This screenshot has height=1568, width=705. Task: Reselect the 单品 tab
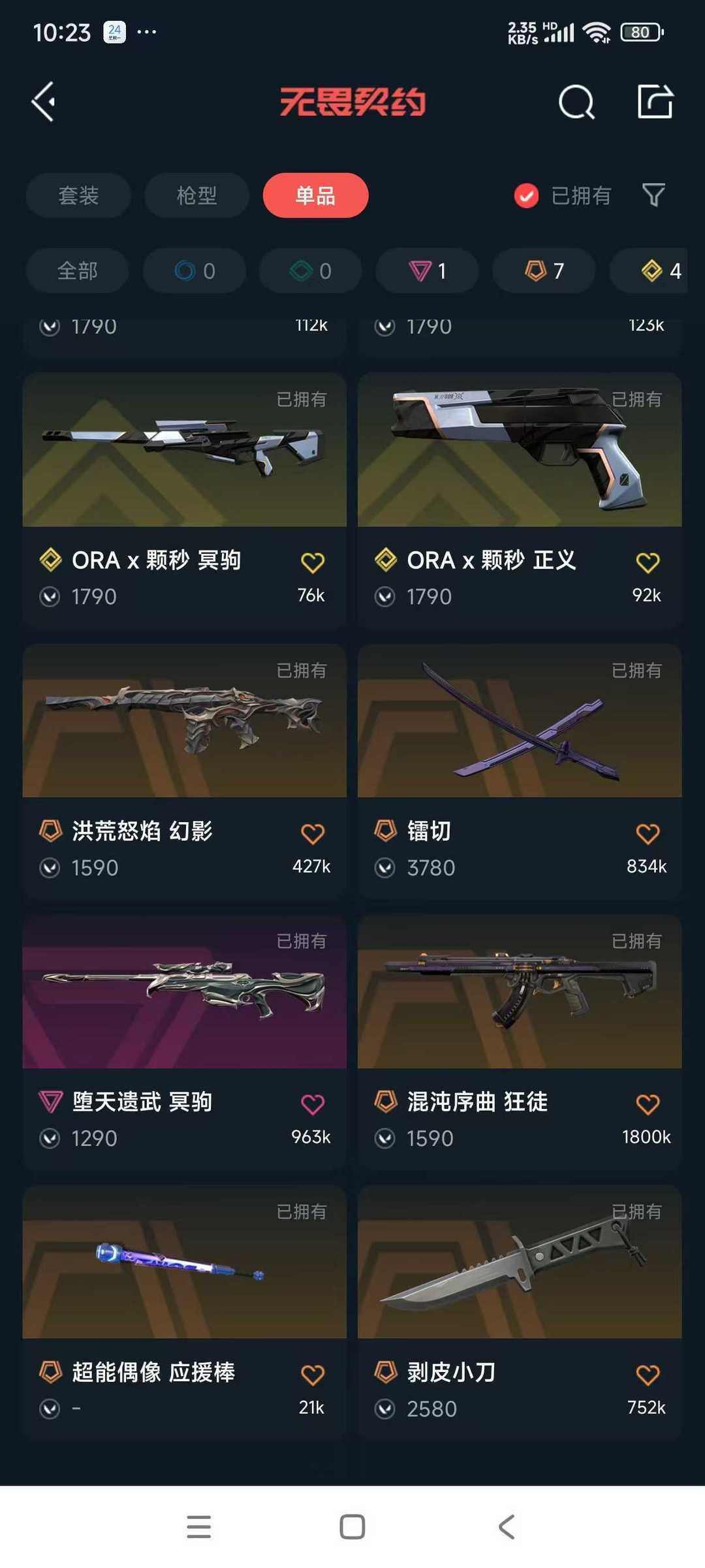point(315,195)
